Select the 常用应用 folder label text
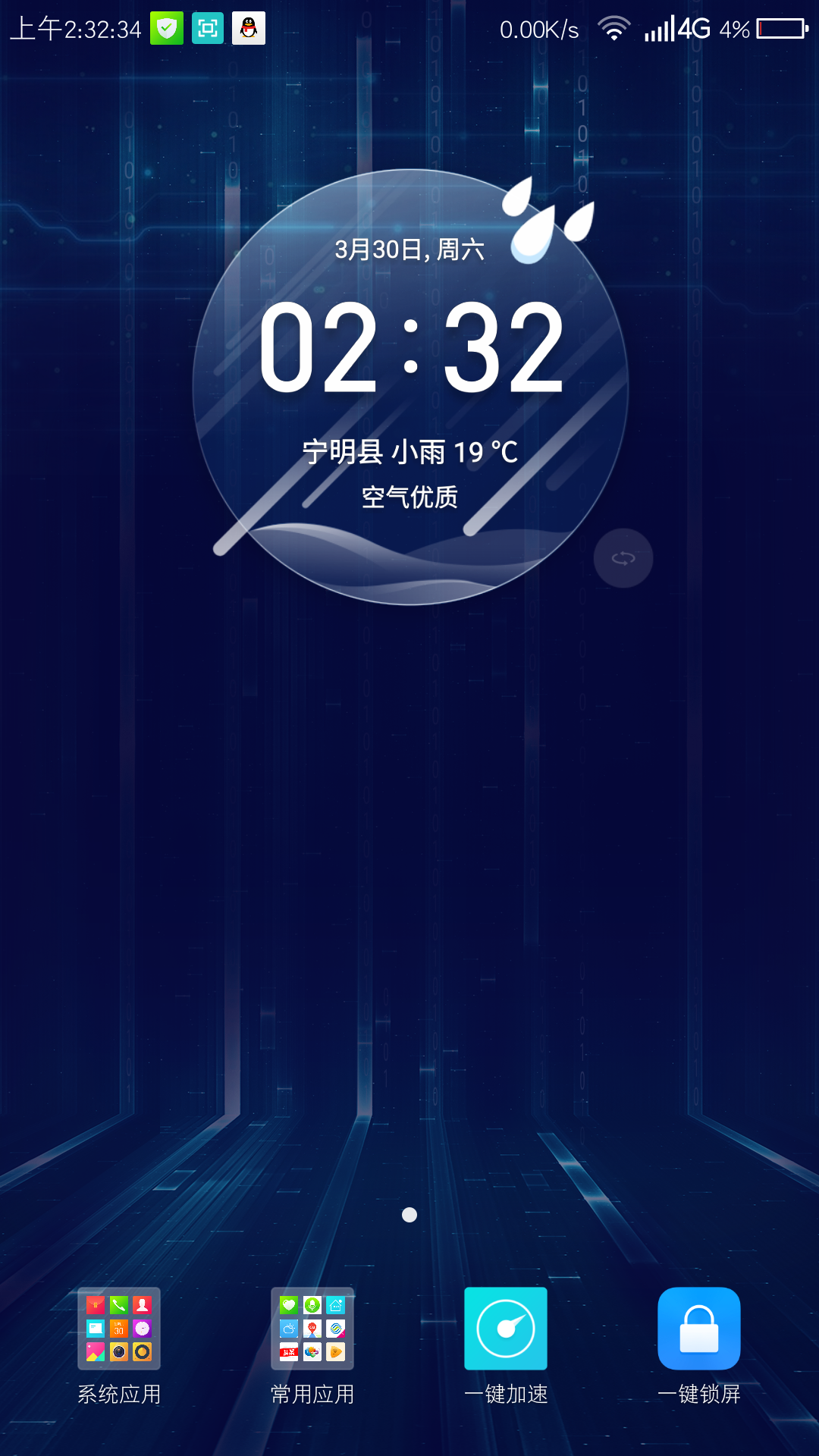 click(312, 1395)
